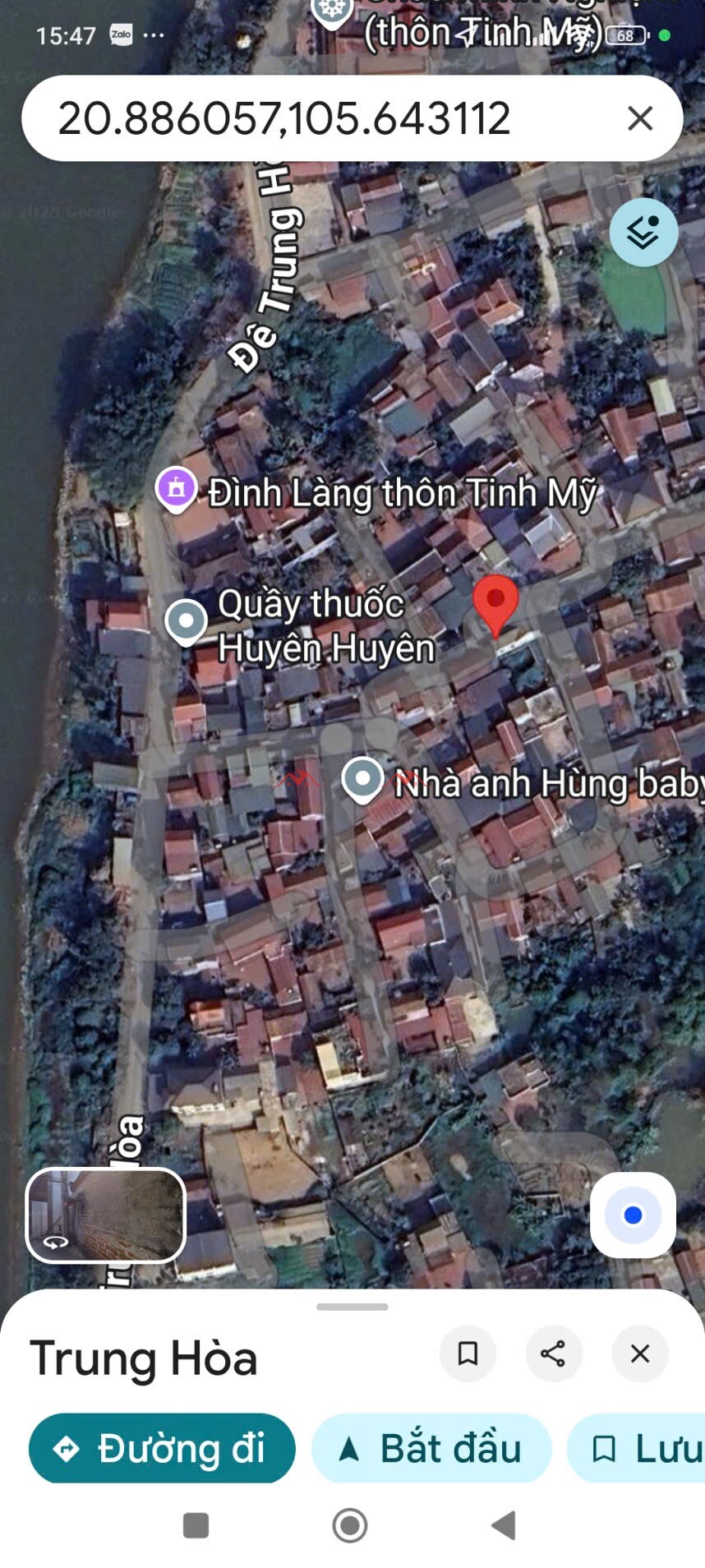The height and width of the screenshot is (1568, 705).
Task: Open the map layers selector
Action: [x=643, y=233]
